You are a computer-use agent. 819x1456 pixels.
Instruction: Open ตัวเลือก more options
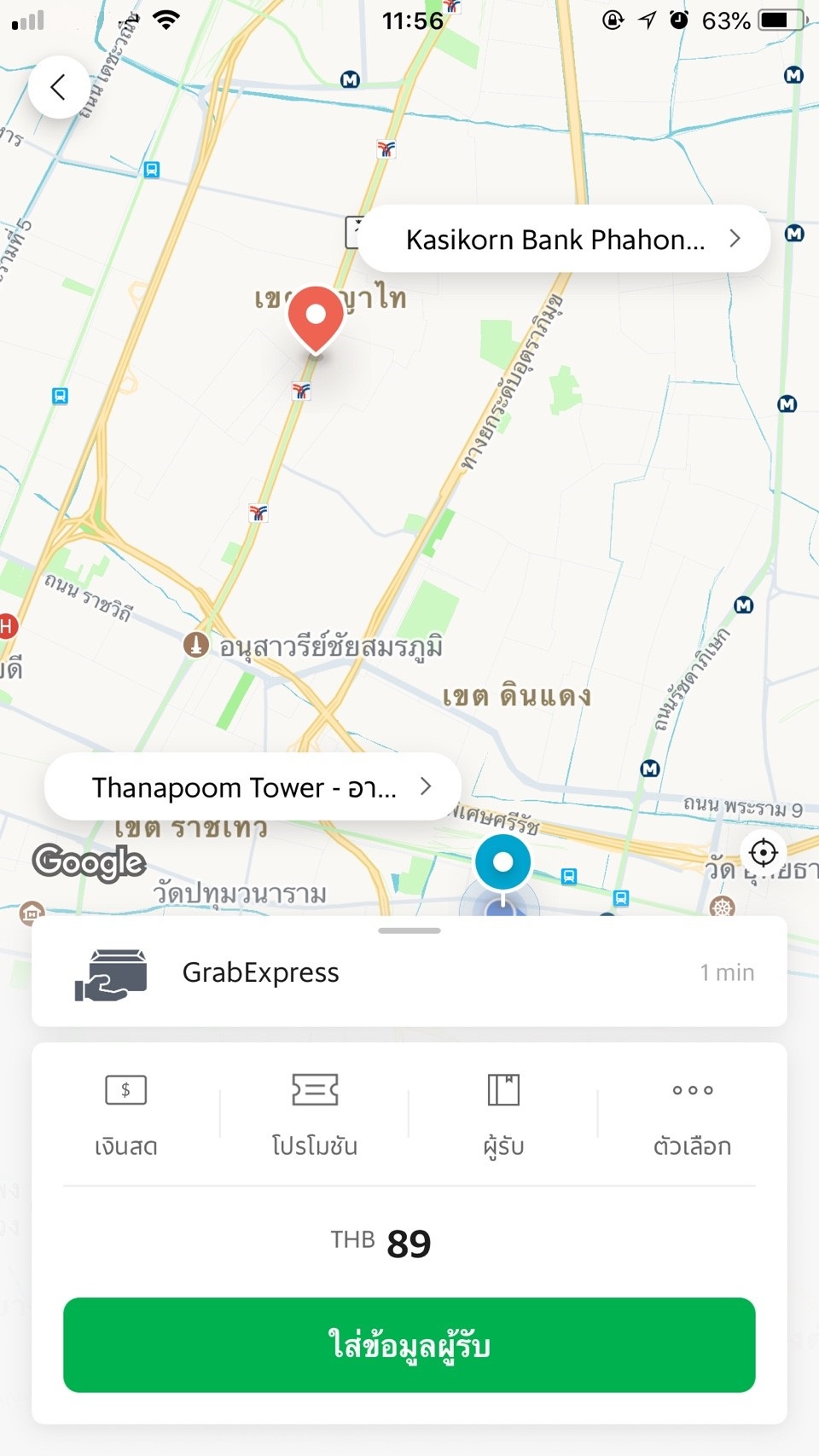(x=692, y=1114)
